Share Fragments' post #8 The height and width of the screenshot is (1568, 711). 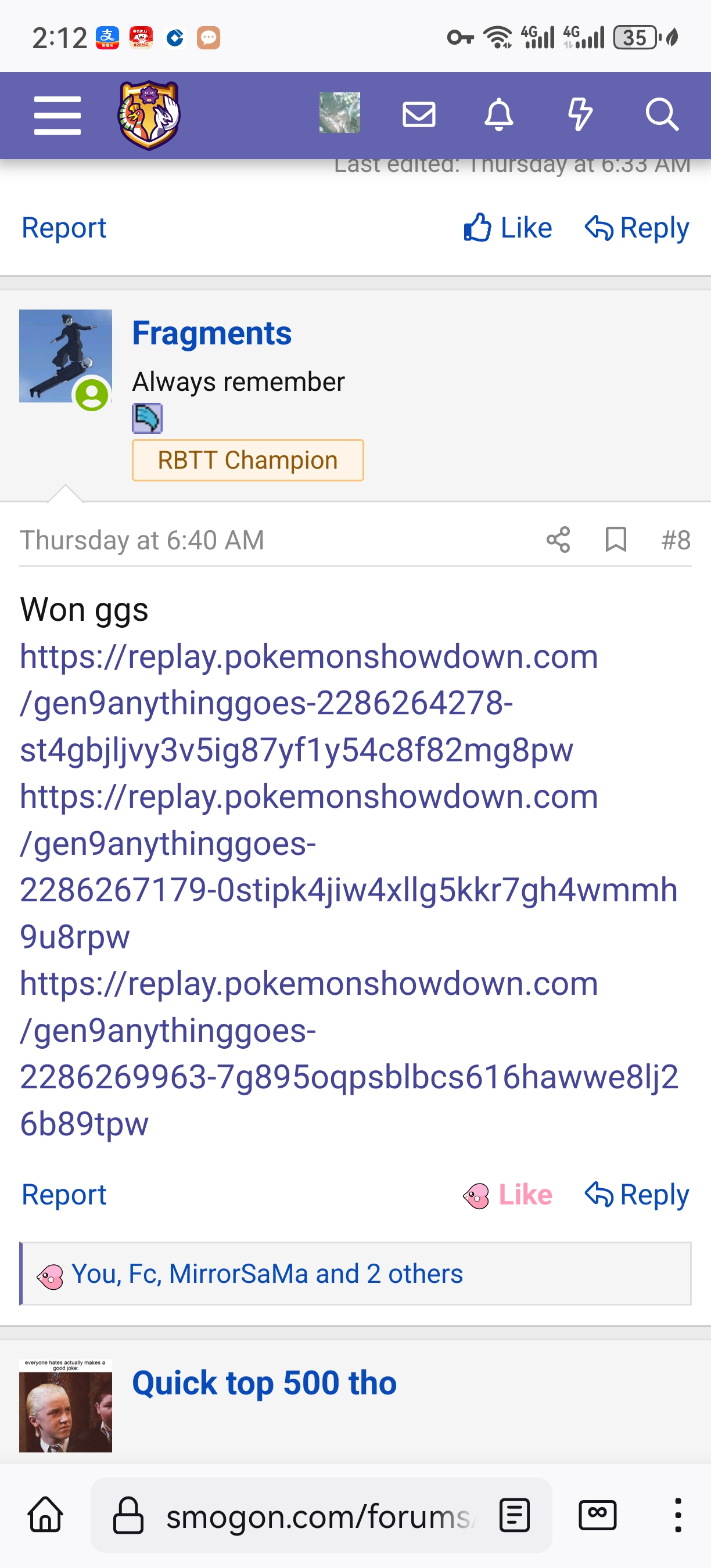pyautogui.click(x=558, y=540)
